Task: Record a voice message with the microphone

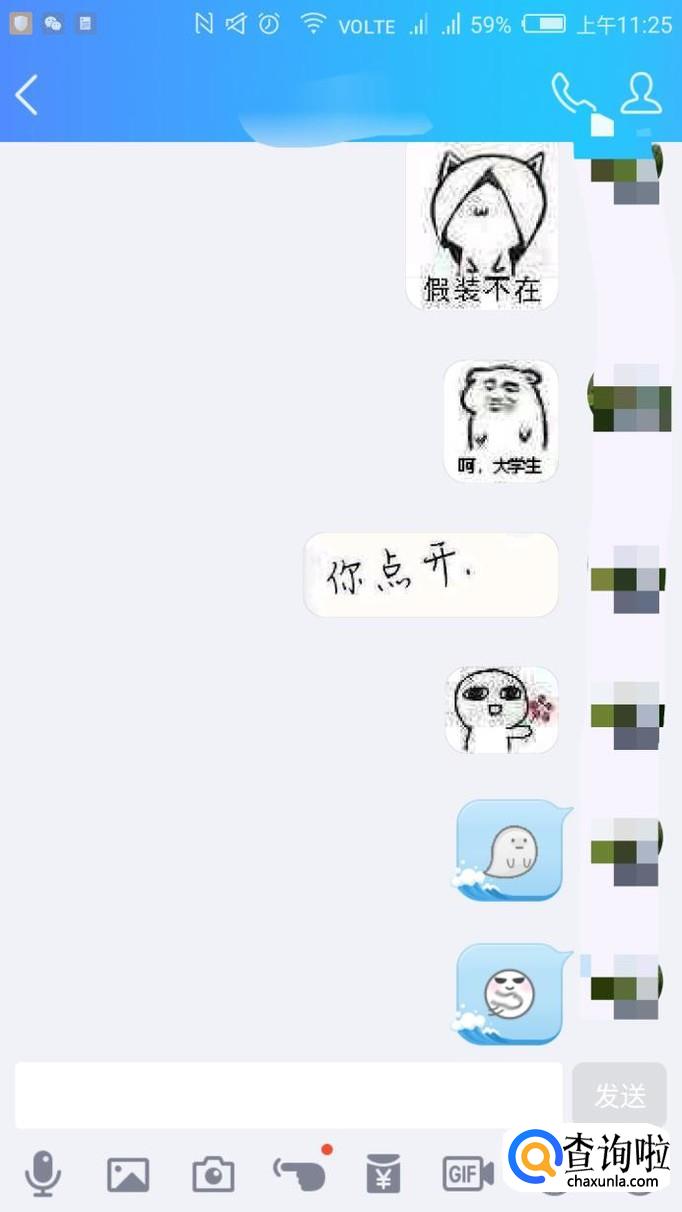Action: click(x=42, y=1173)
